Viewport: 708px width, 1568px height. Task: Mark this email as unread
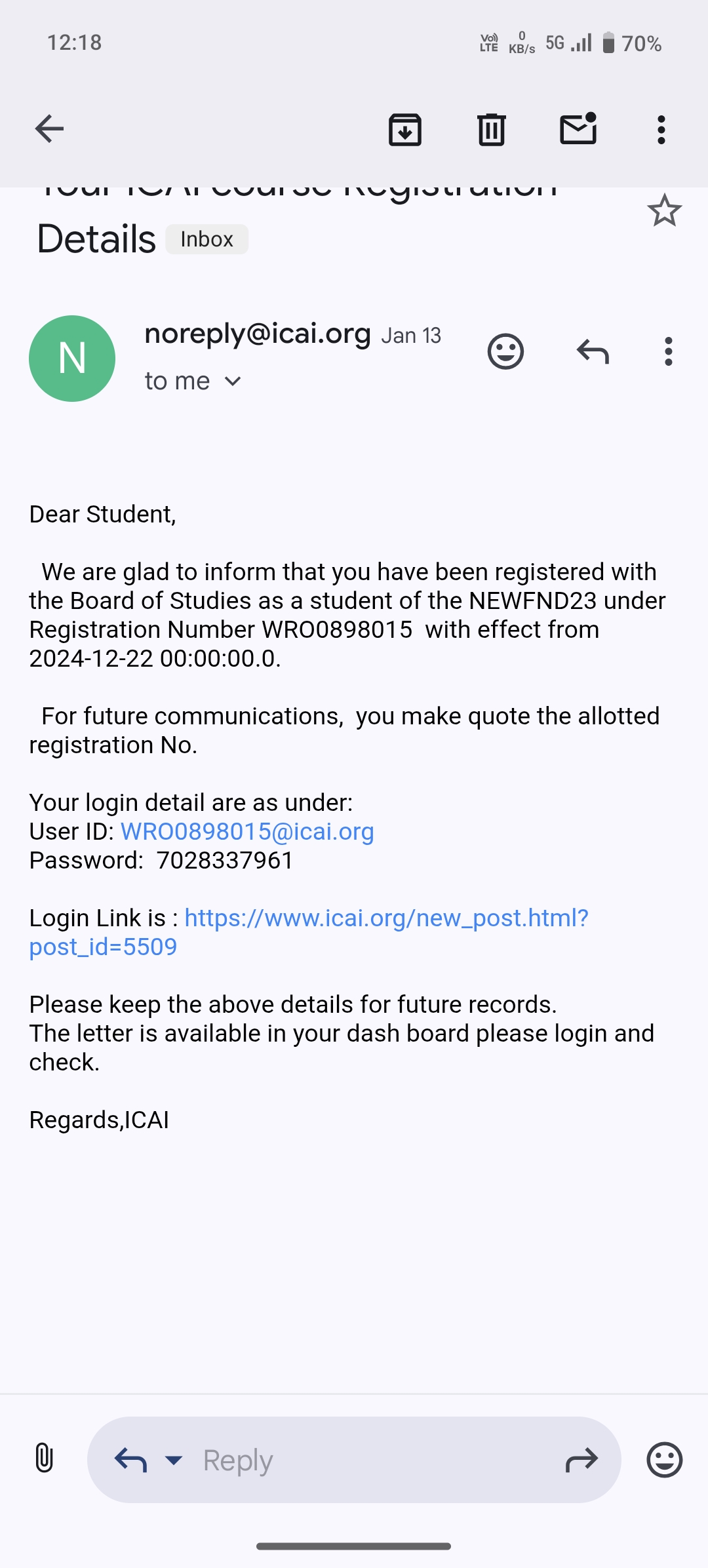click(578, 128)
